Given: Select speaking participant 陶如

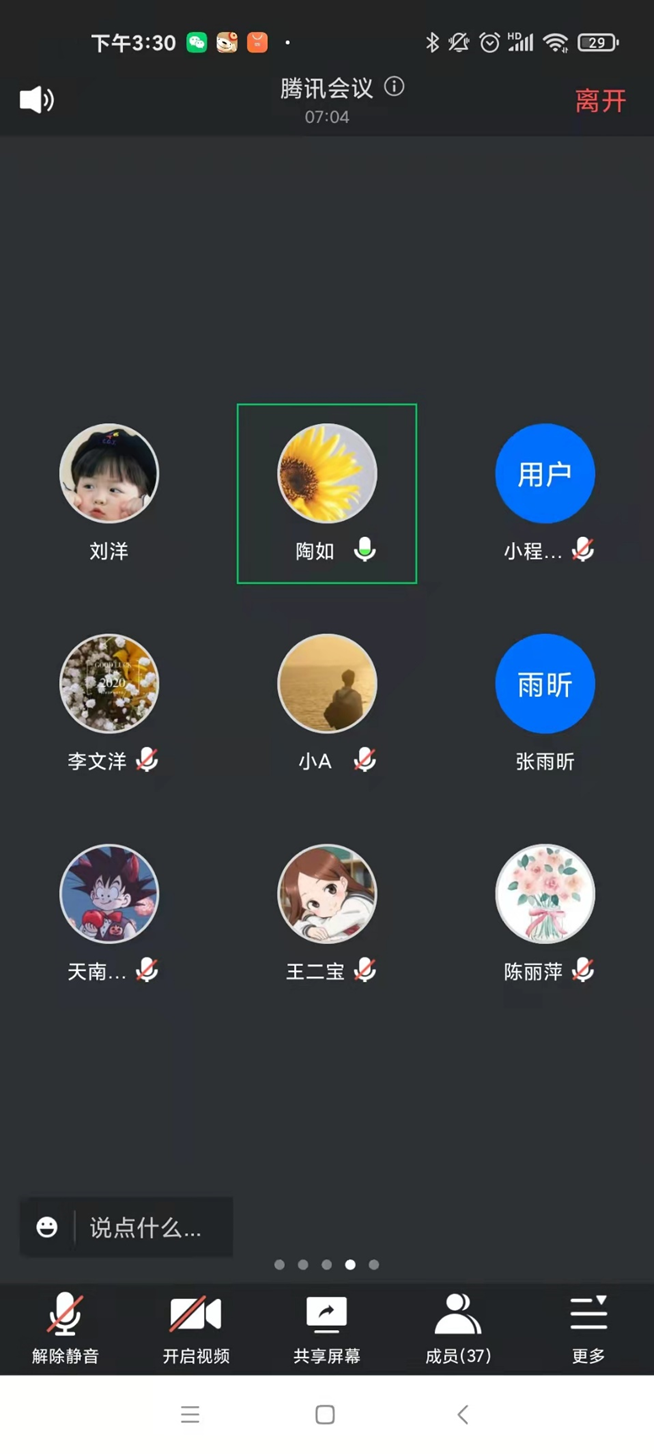Looking at the screenshot, I should click(327, 491).
